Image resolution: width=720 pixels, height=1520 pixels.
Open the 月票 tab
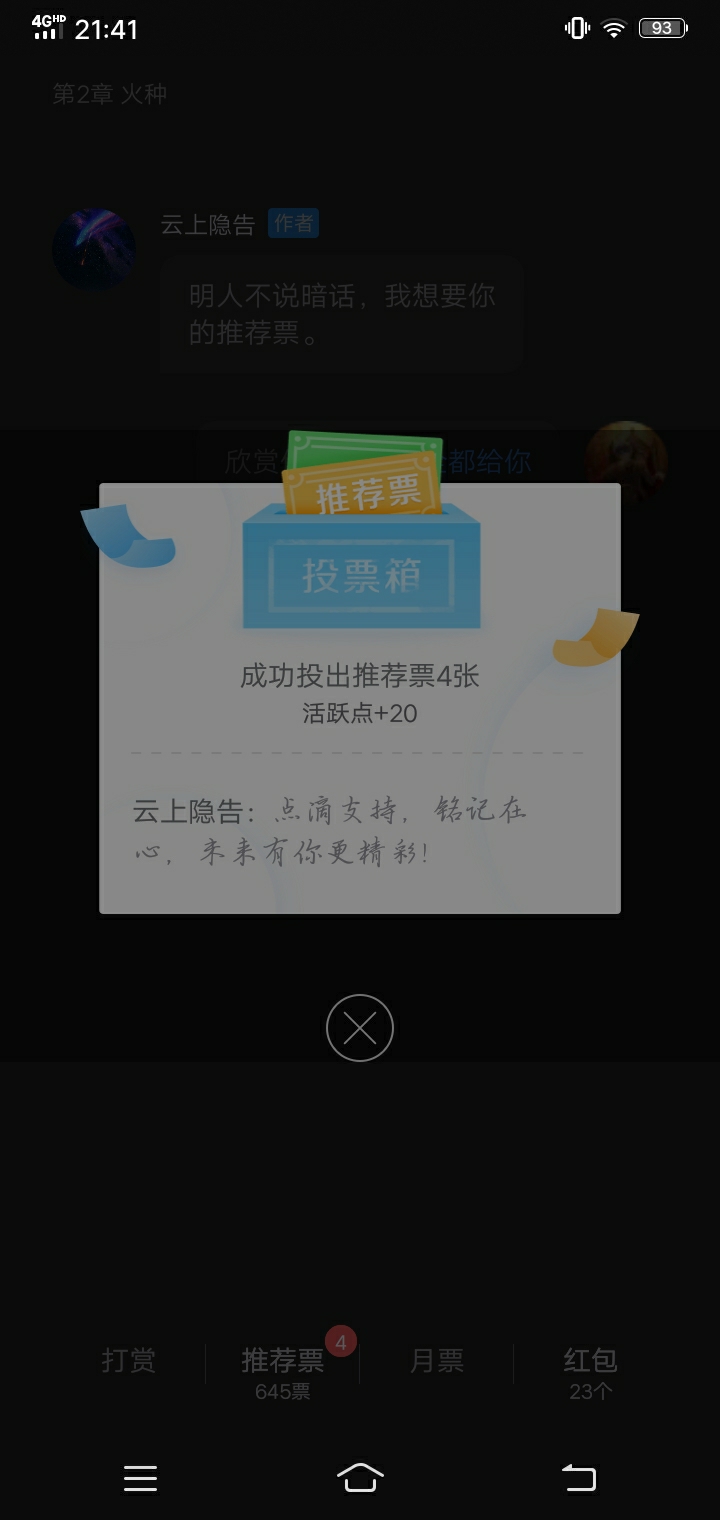[437, 1361]
